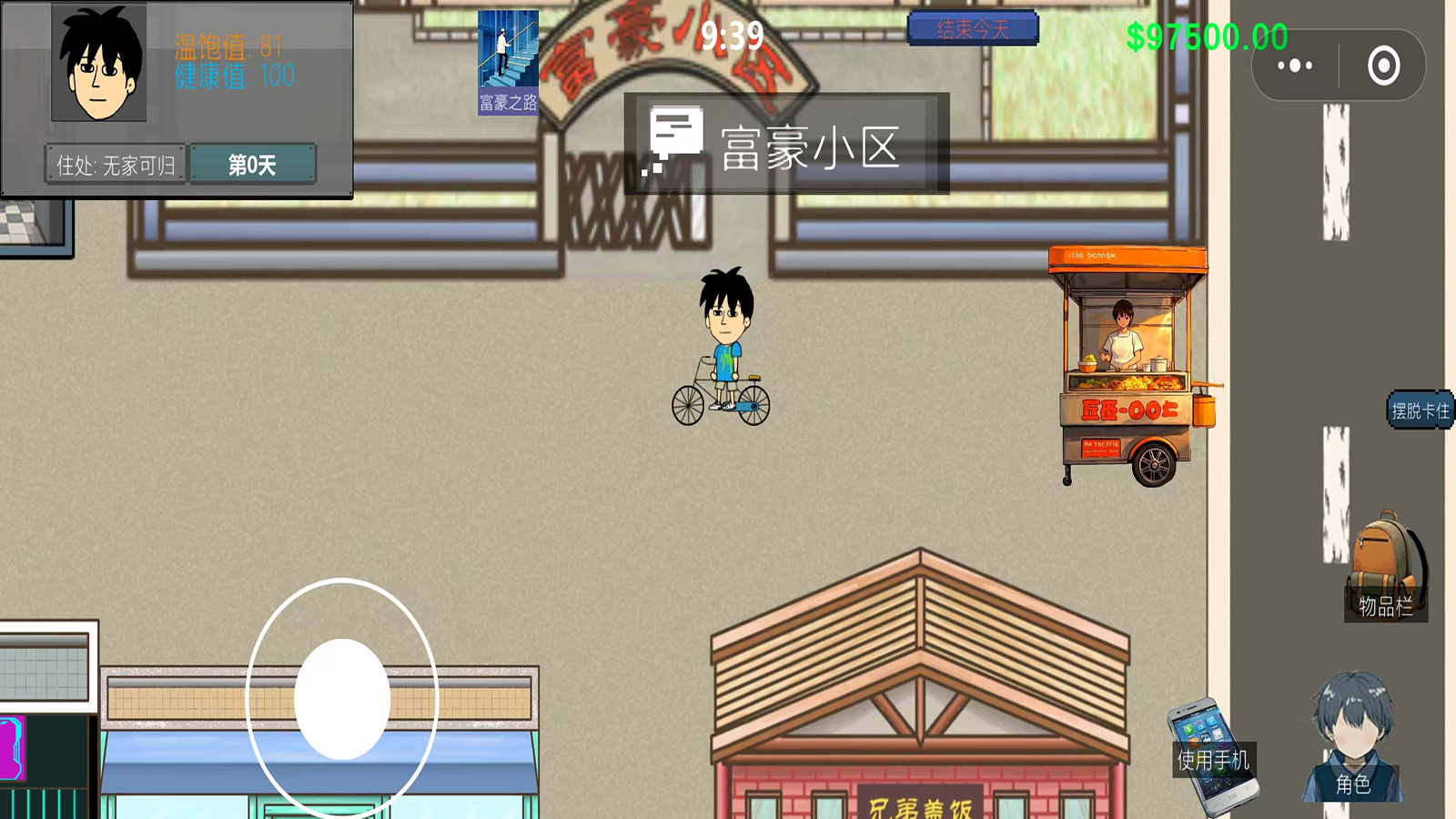Close the mini program via circle icon
This screenshot has width=1456, height=819.
[1383, 66]
